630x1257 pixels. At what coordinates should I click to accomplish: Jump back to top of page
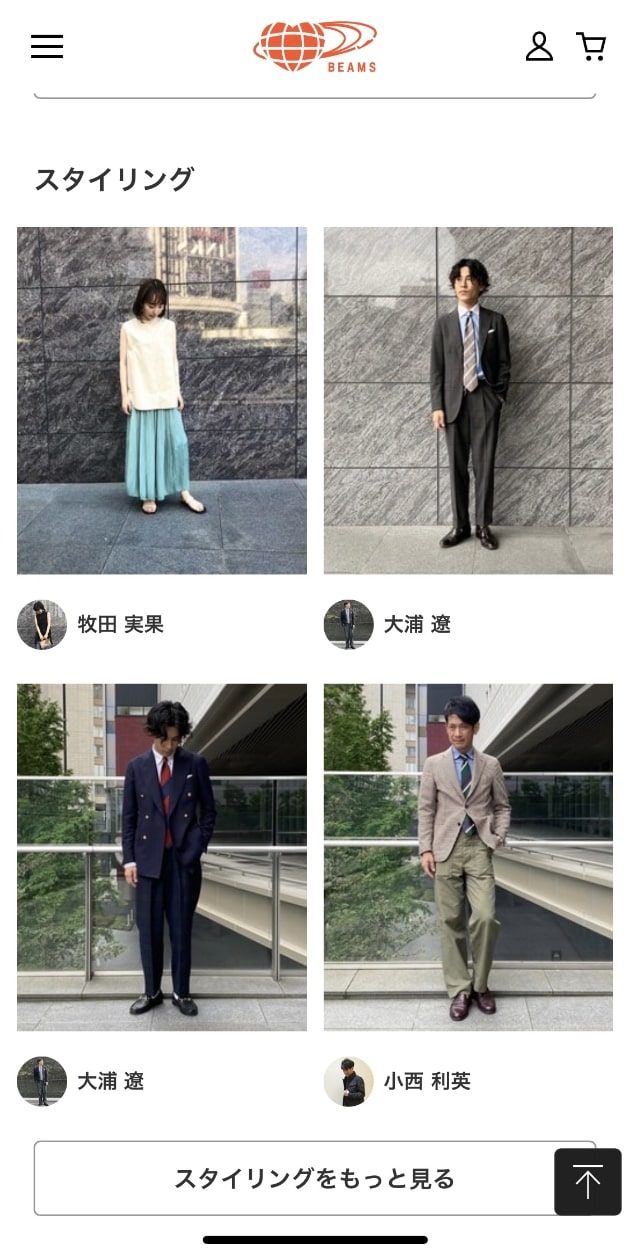[x=588, y=1182]
